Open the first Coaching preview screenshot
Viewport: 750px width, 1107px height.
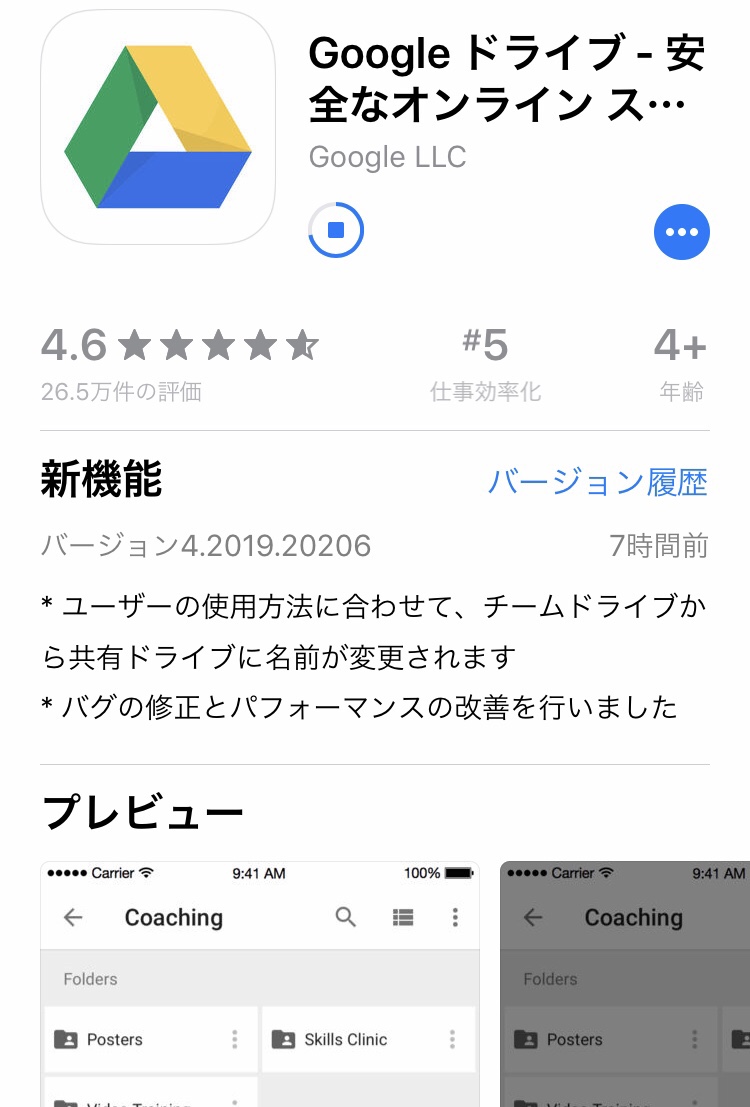coord(260,985)
